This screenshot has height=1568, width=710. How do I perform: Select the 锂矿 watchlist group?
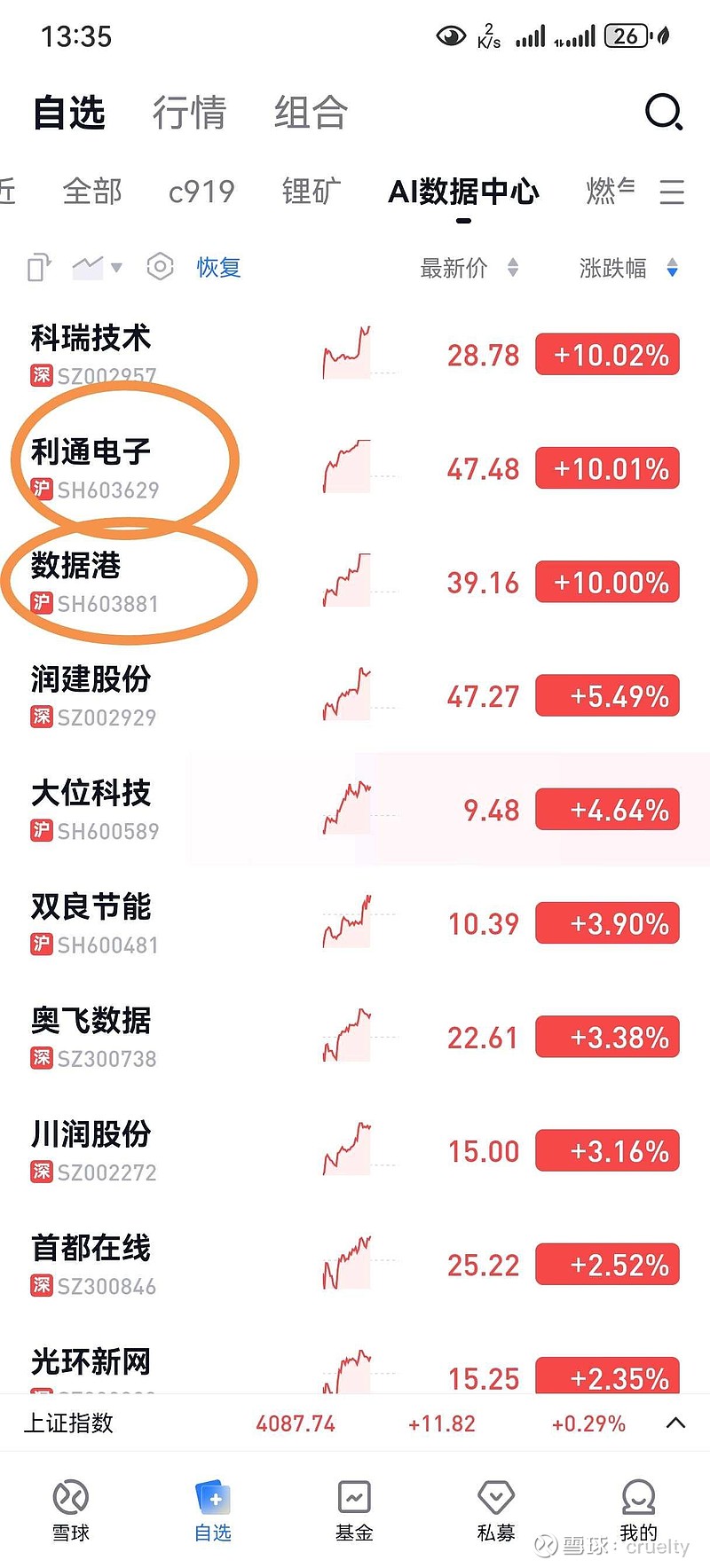pos(312,192)
